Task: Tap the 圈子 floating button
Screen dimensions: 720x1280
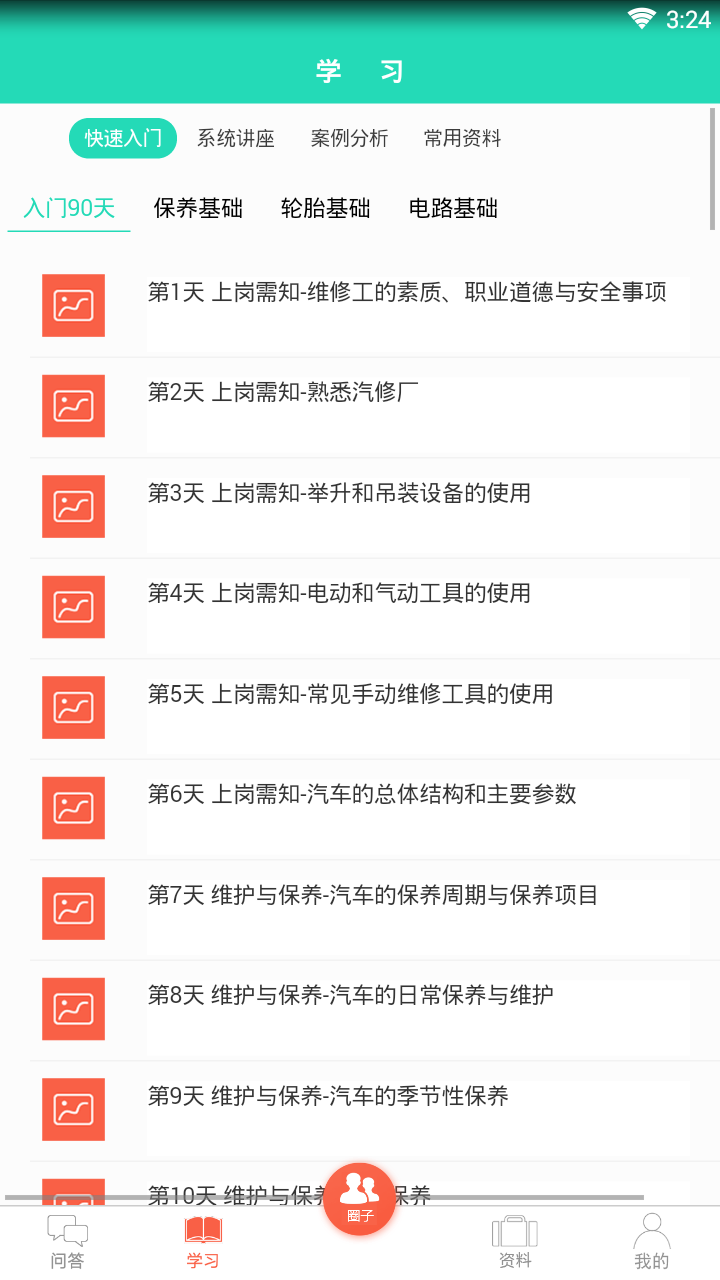Action: click(359, 1198)
